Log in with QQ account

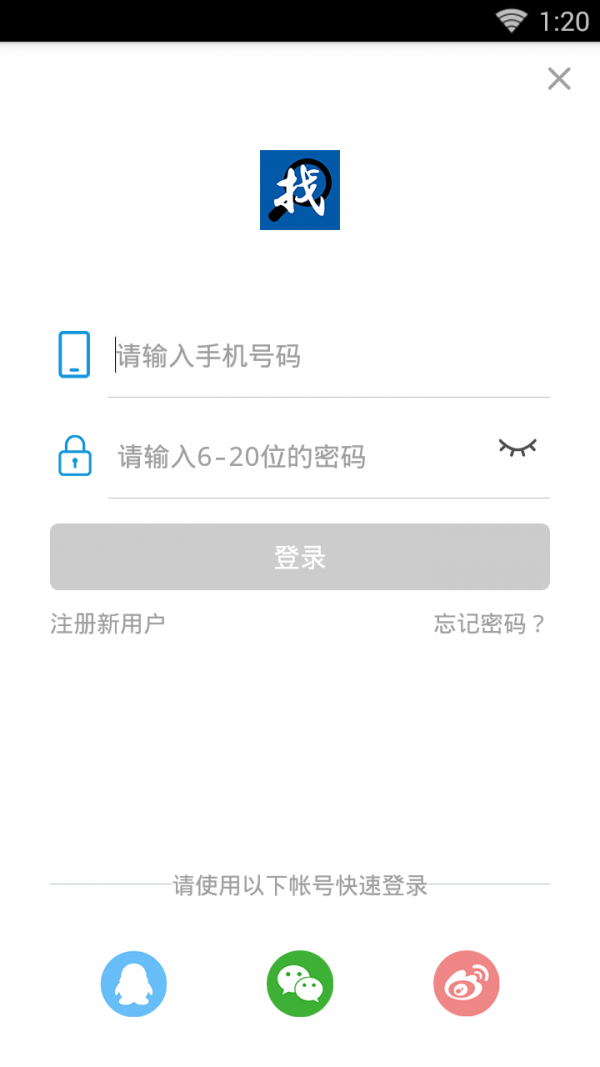tap(134, 984)
